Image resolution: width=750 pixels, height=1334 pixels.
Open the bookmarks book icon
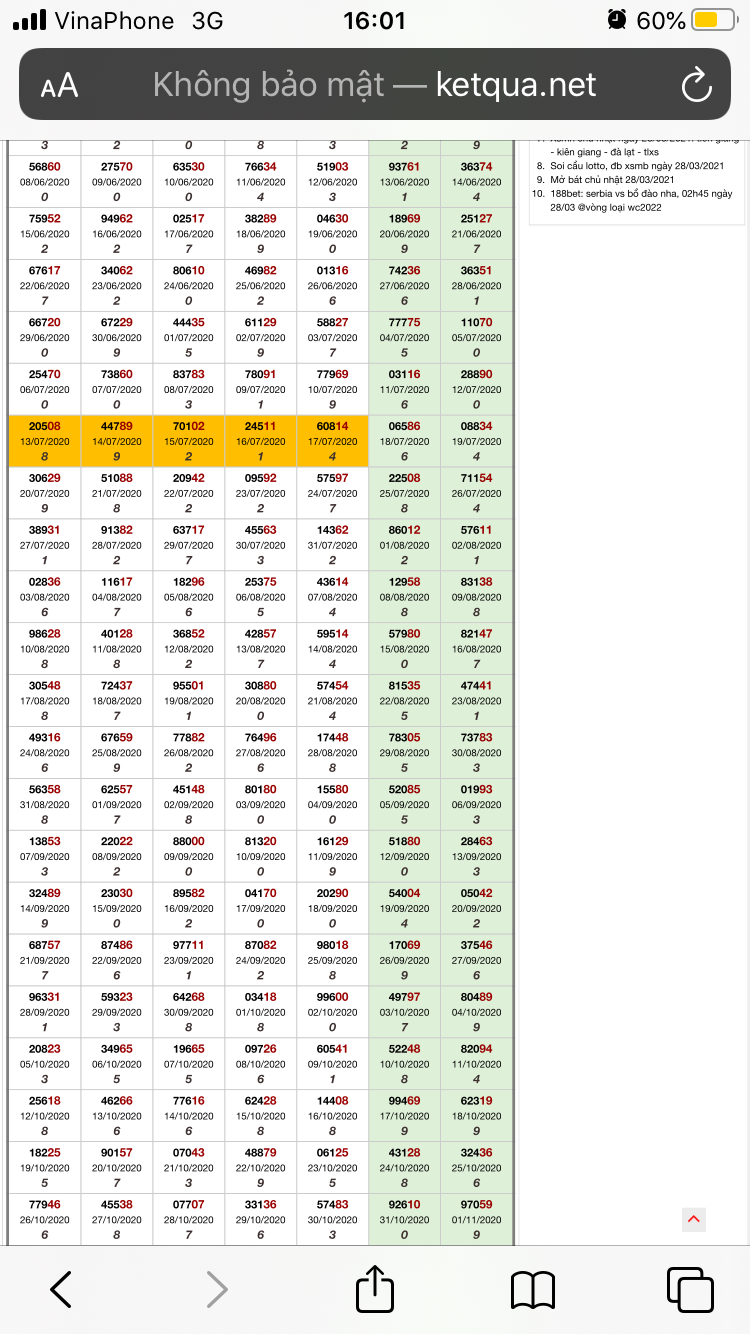point(533,1289)
